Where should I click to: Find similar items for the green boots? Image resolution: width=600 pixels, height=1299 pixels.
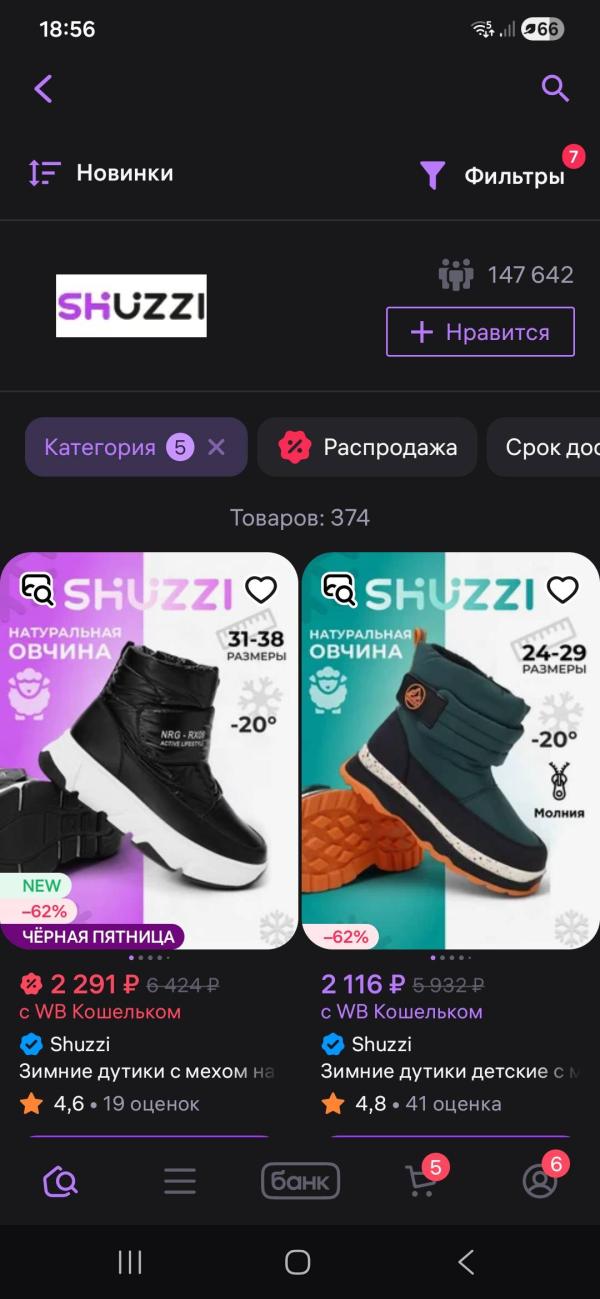click(x=340, y=590)
